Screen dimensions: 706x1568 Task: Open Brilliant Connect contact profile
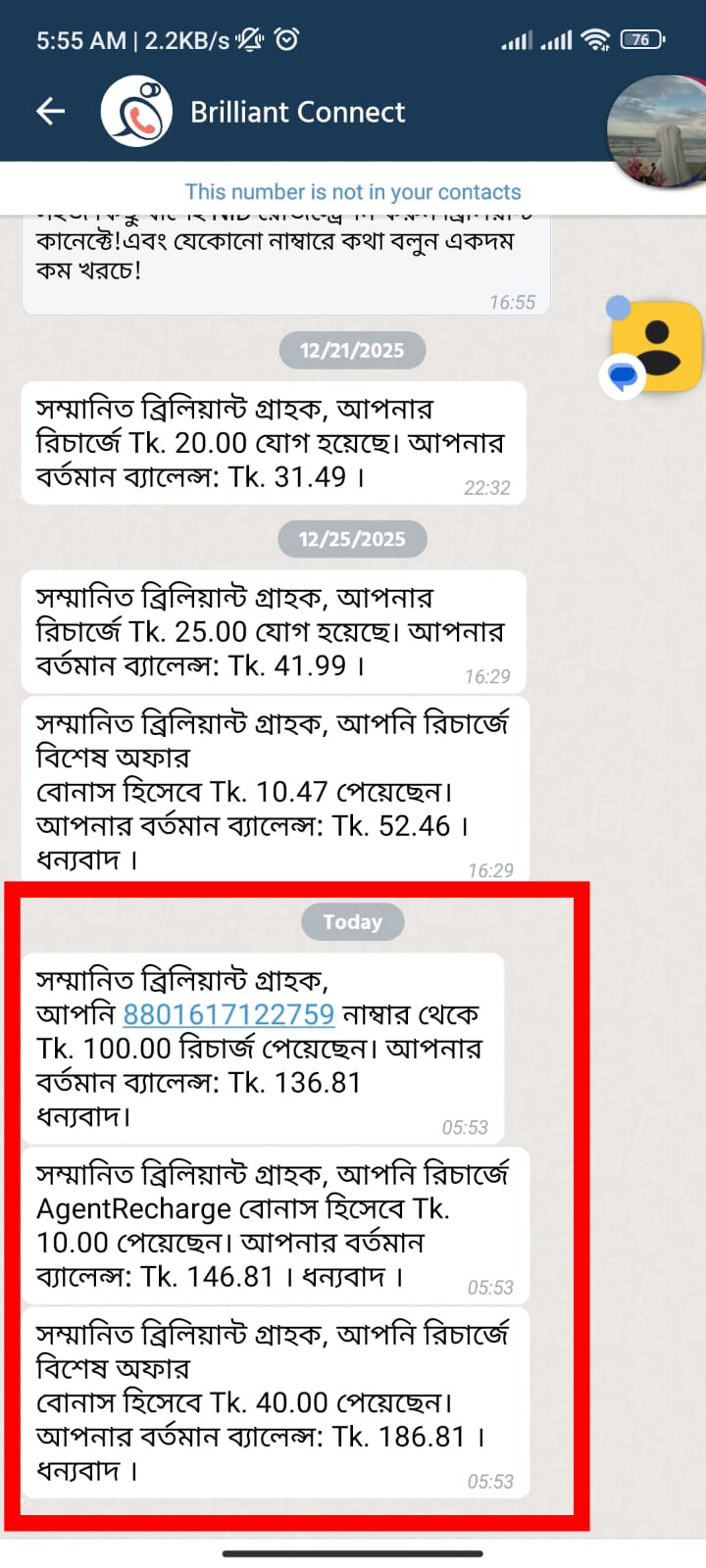296,113
